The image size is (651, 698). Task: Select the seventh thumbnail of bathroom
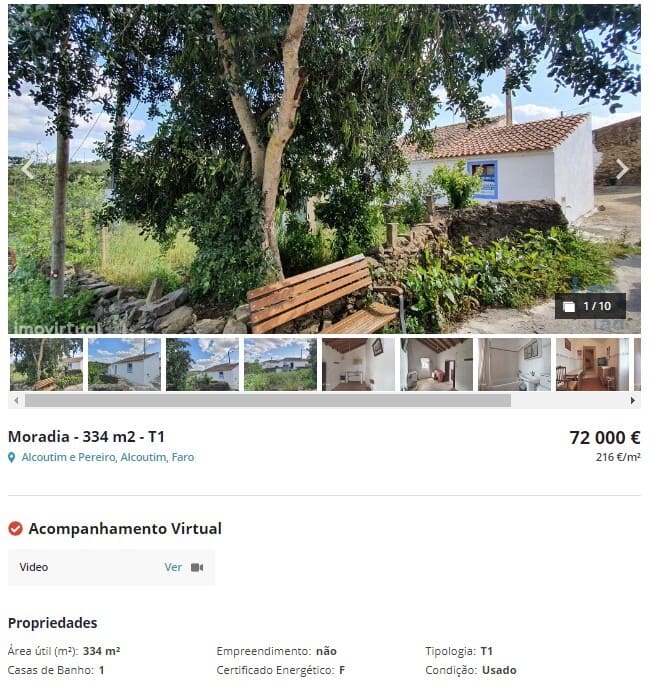514,364
